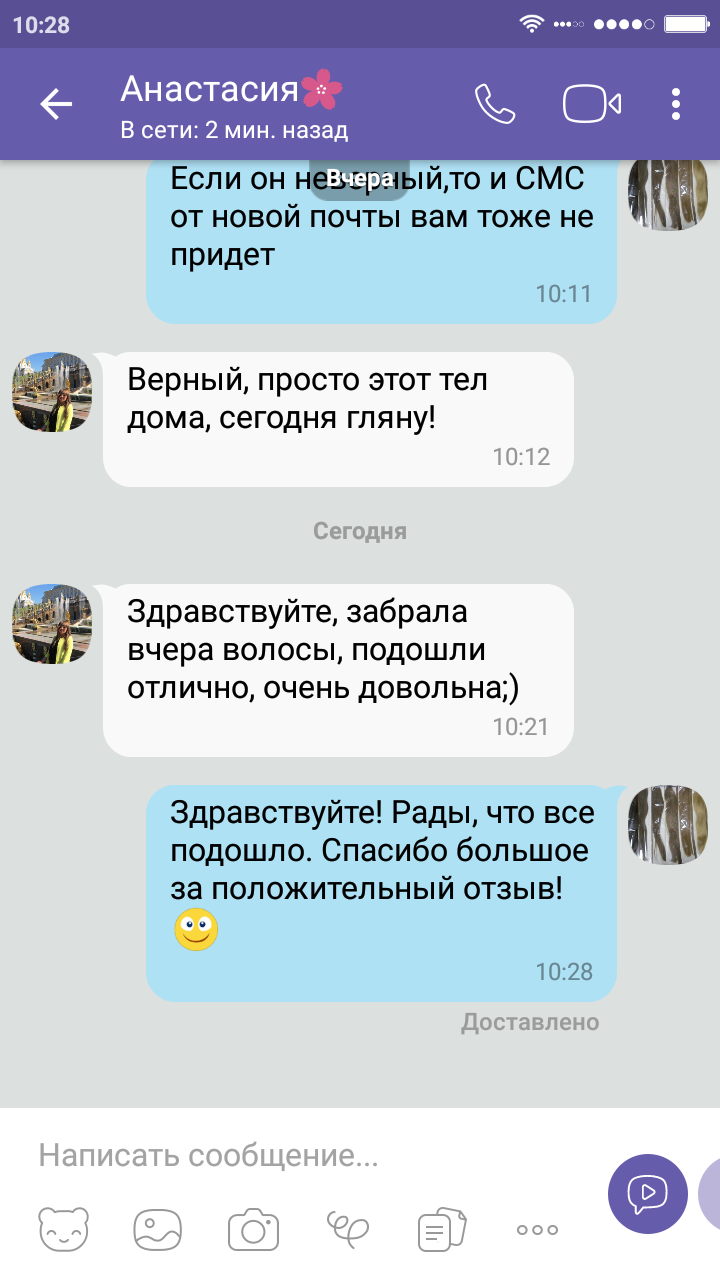The height and width of the screenshot is (1280, 720).
Task: Open the chat overflow menu
Action: [677, 104]
